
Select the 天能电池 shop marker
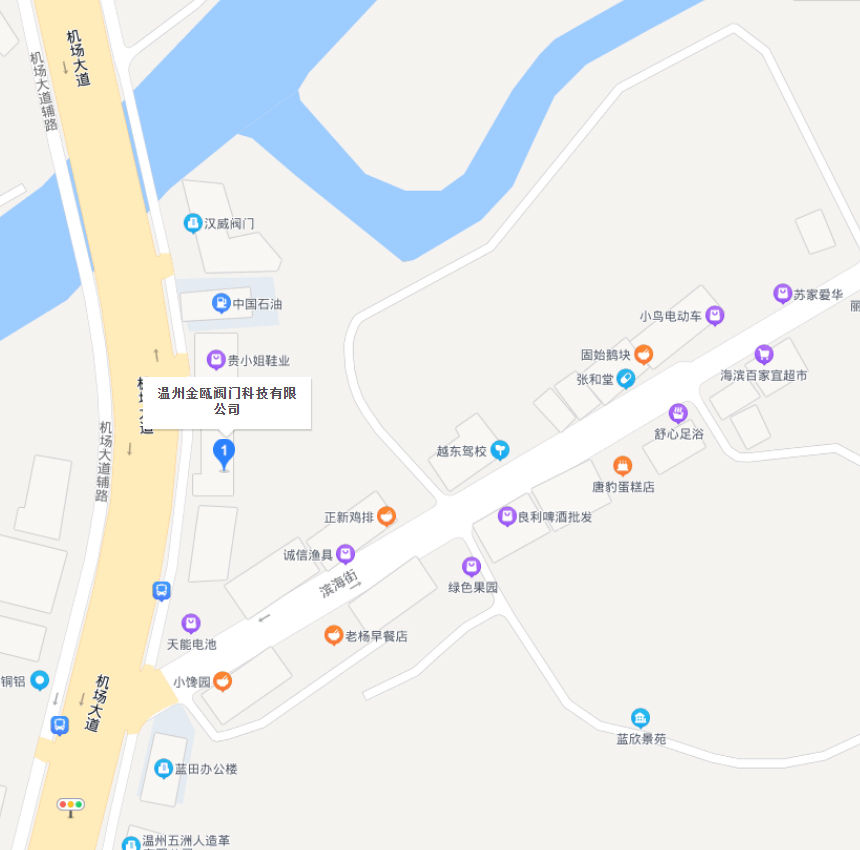(191, 624)
